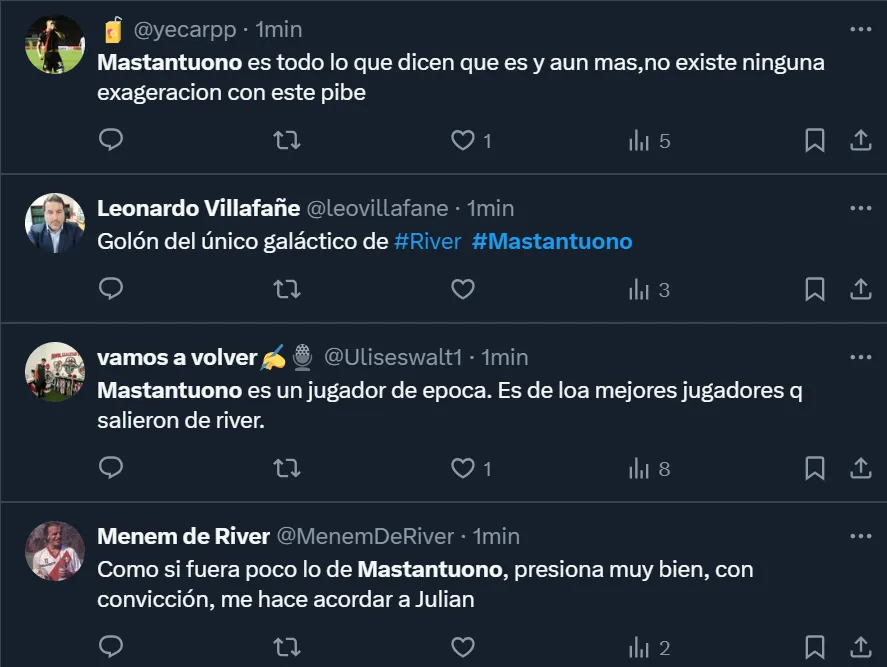
Task: Like Leonardo Villafañe's tweet
Action: tap(463, 290)
